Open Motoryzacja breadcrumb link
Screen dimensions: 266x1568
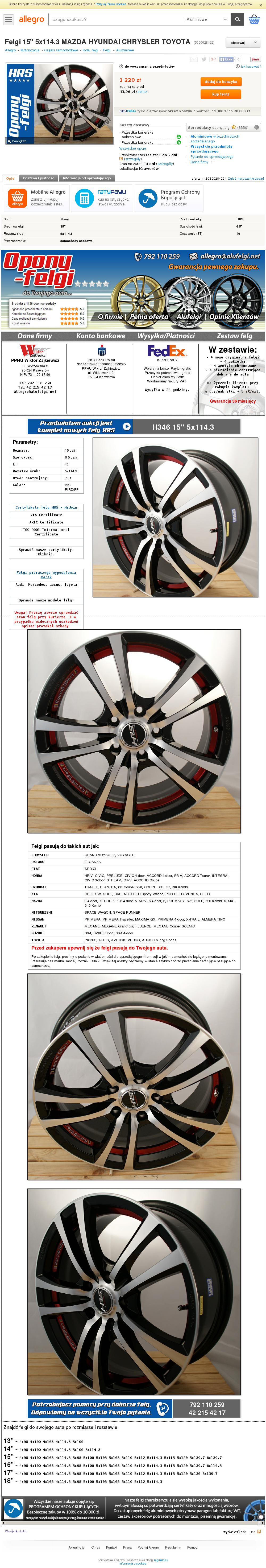coord(30,51)
